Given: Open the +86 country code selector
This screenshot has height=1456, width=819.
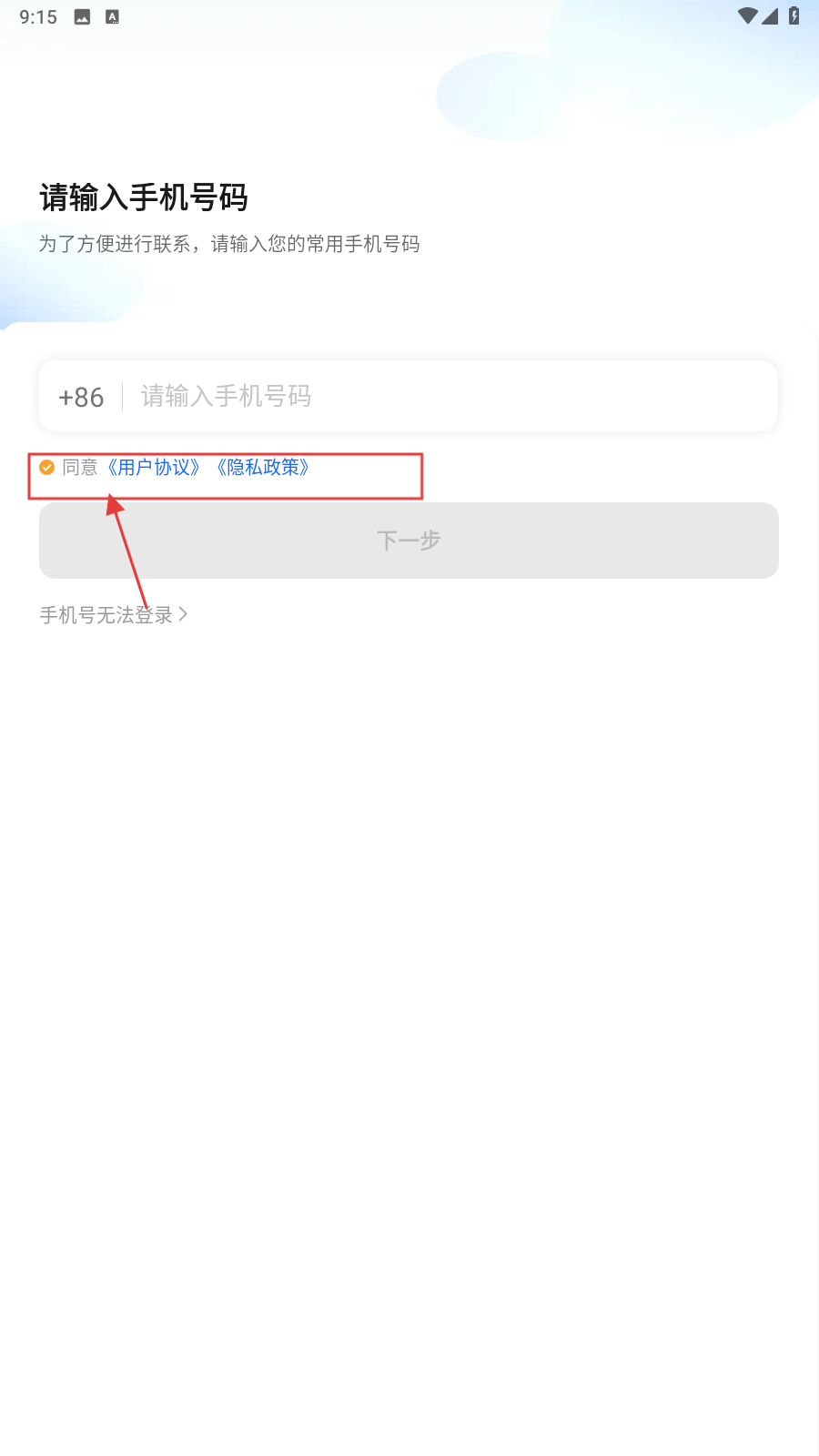Looking at the screenshot, I should [81, 398].
